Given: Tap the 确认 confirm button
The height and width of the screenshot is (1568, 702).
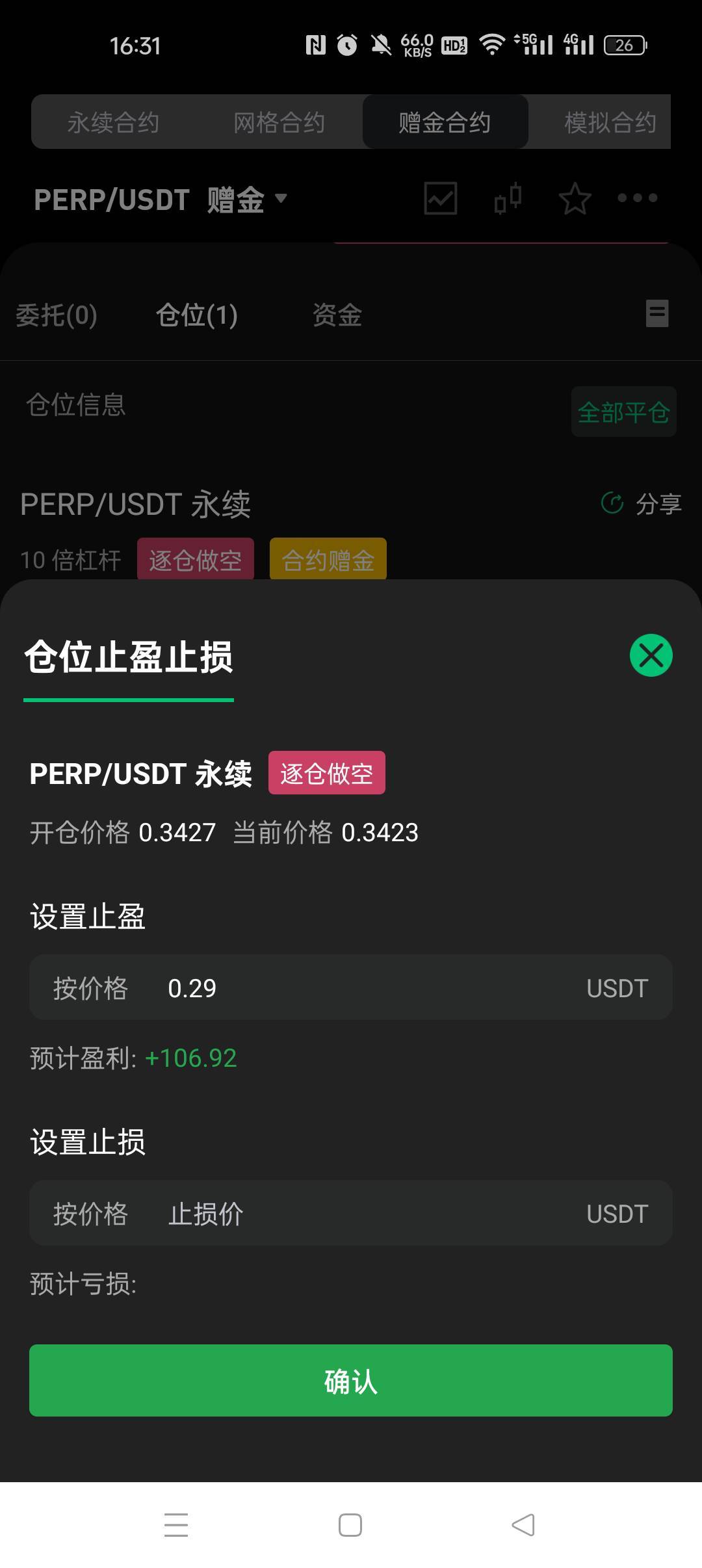Looking at the screenshot, I should 351,1381.
